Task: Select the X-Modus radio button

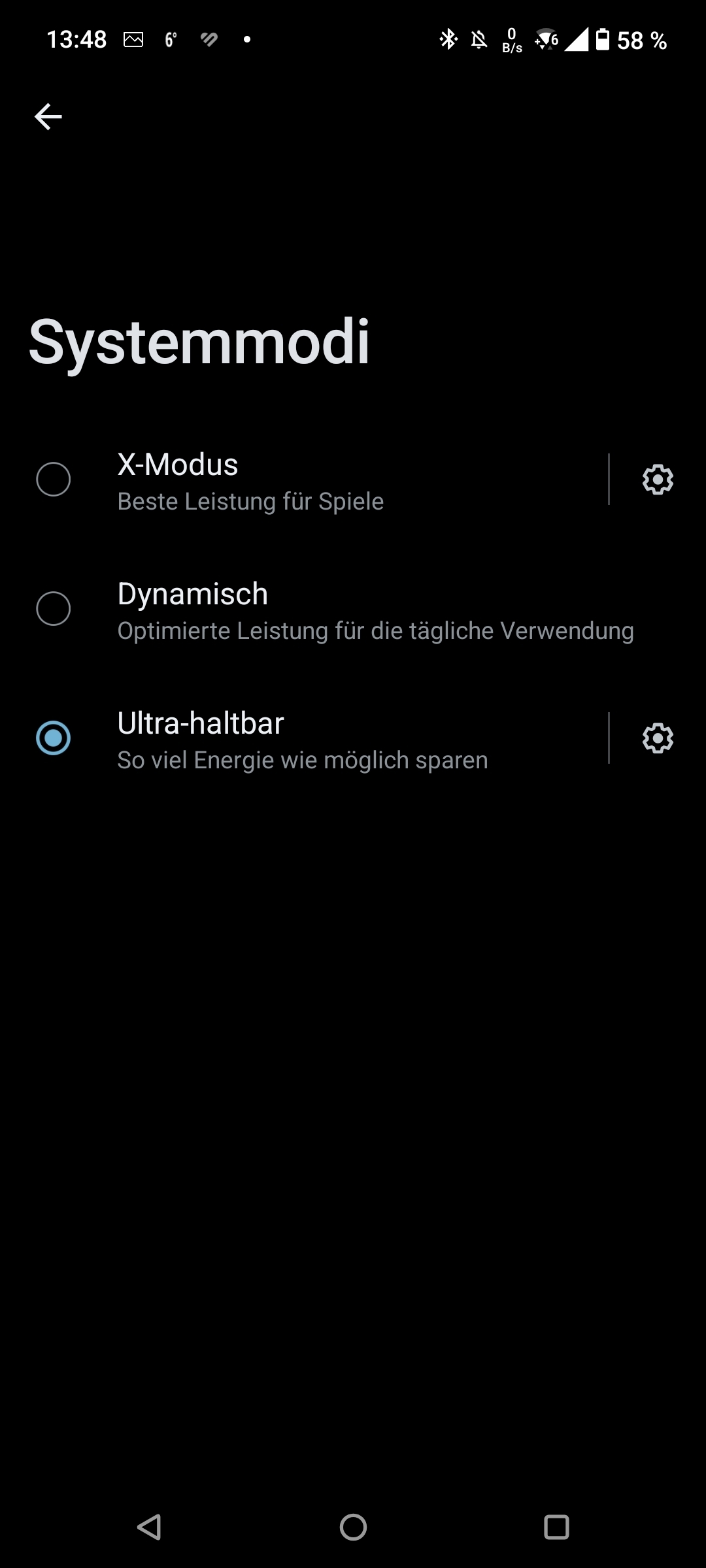Action: 54,480
